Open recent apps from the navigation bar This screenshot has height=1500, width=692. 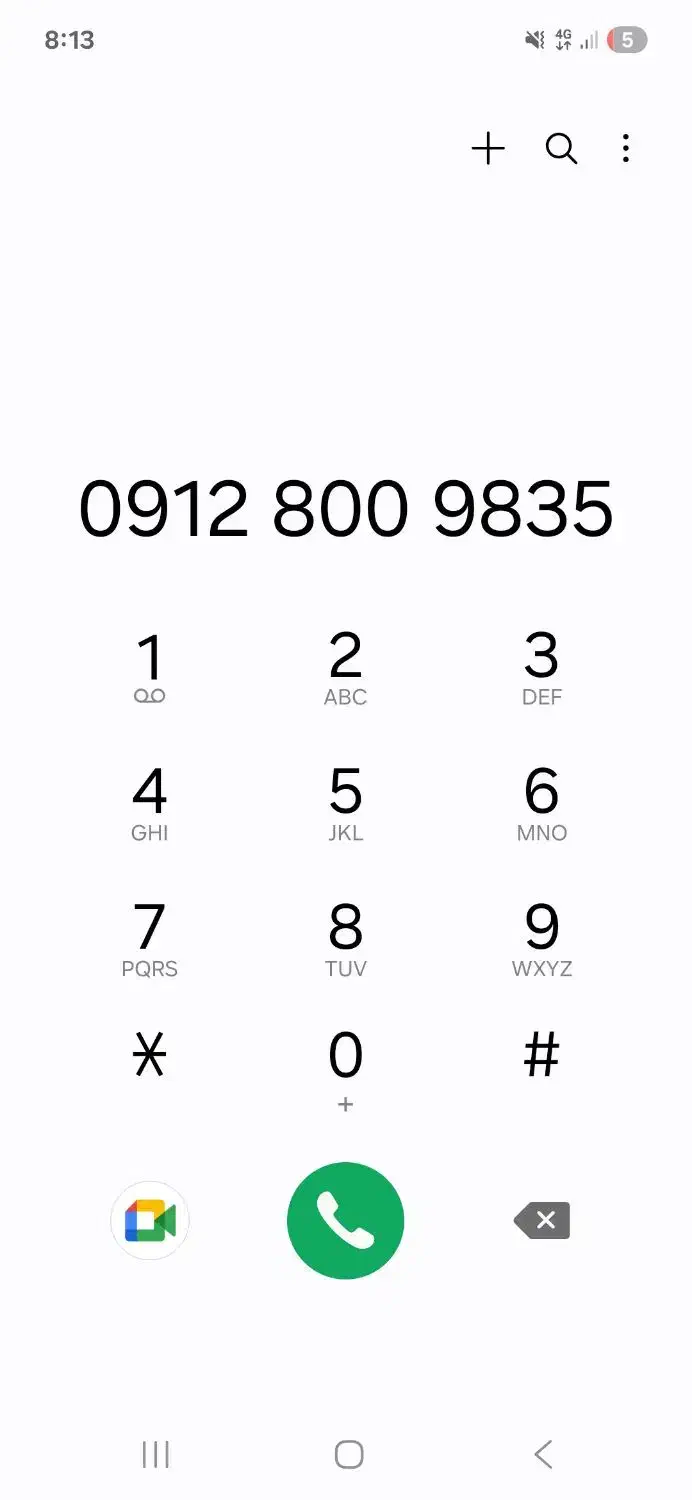[x=155, y=1454]
